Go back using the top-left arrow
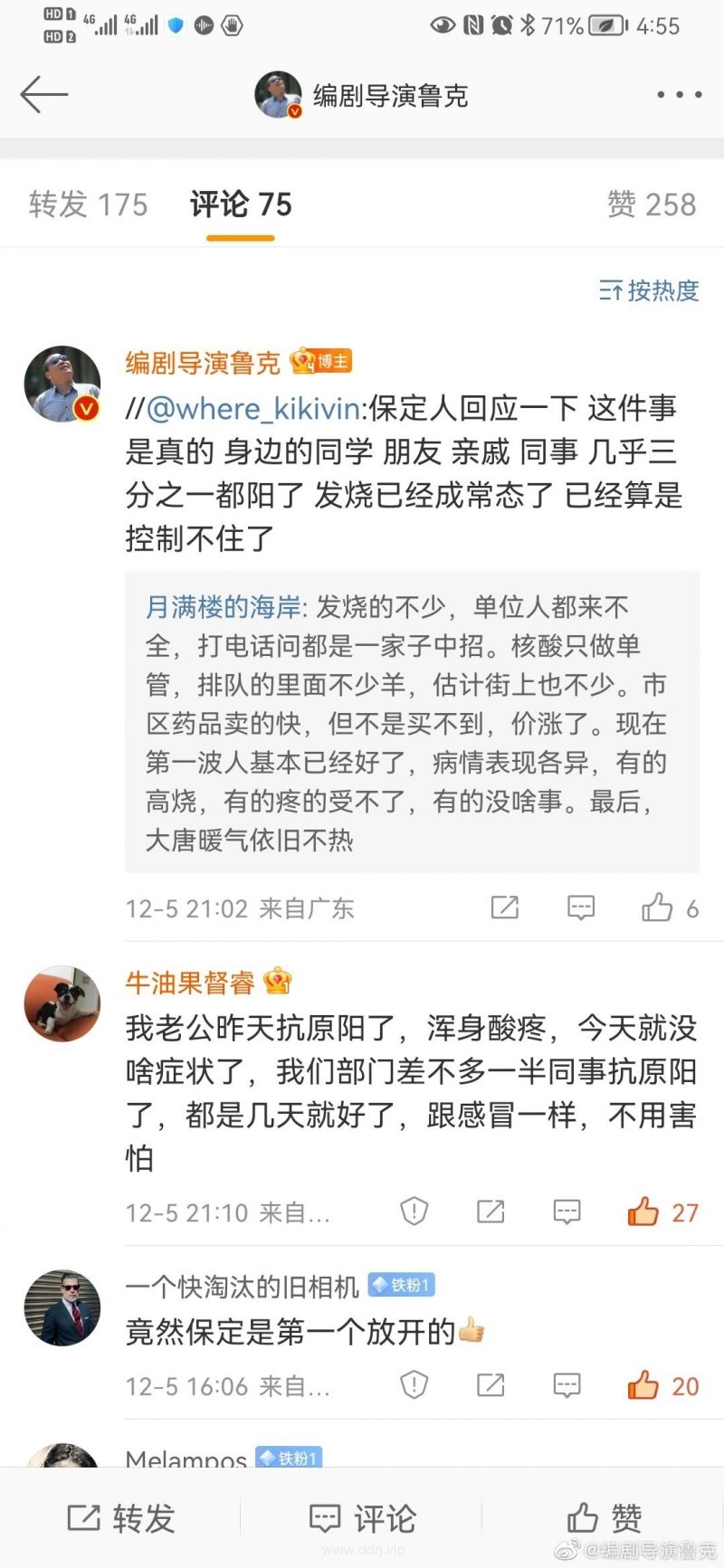724x1568 pixels. [43, 94]
